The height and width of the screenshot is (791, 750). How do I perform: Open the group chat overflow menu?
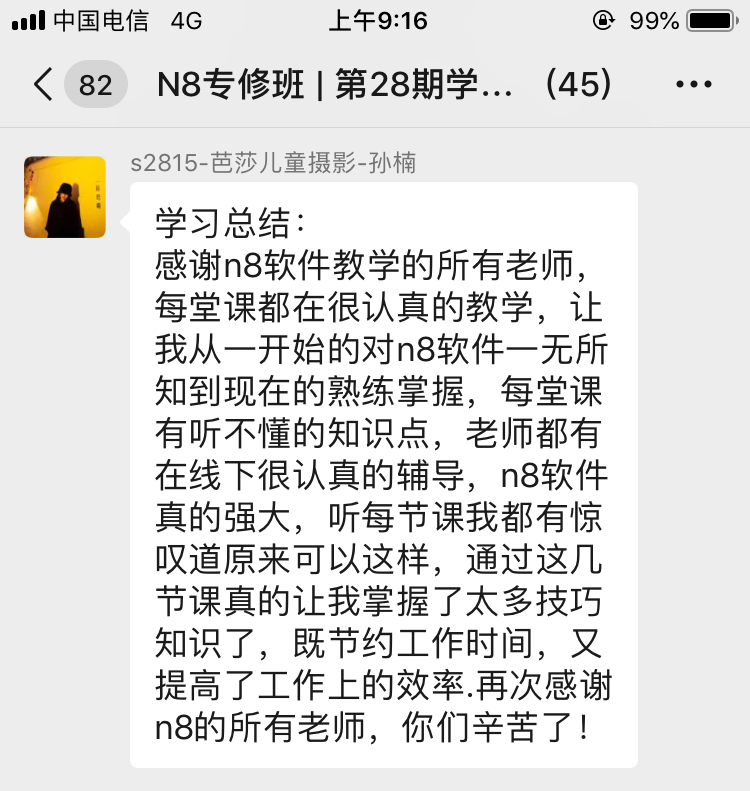(x=694, y=85)
